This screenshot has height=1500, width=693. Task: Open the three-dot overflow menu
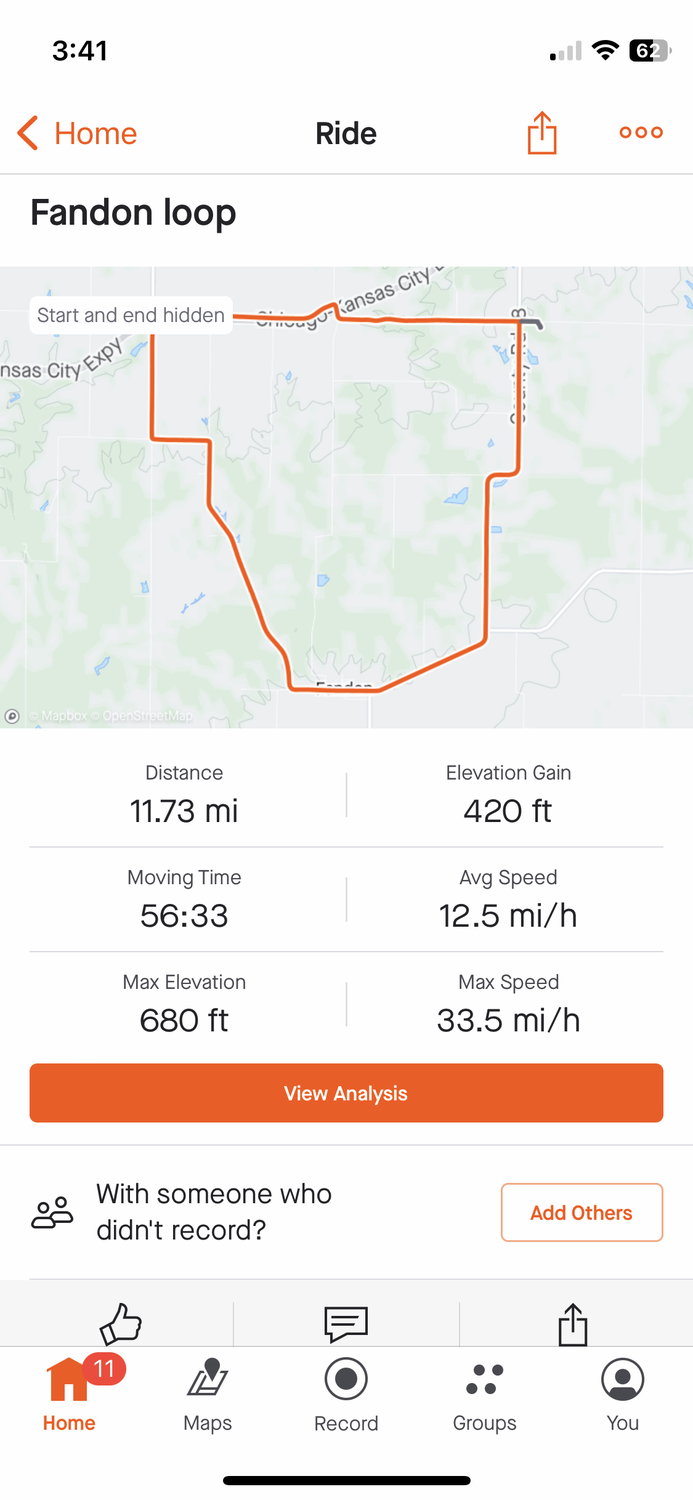pyautogui.click(x=641, y=132)
